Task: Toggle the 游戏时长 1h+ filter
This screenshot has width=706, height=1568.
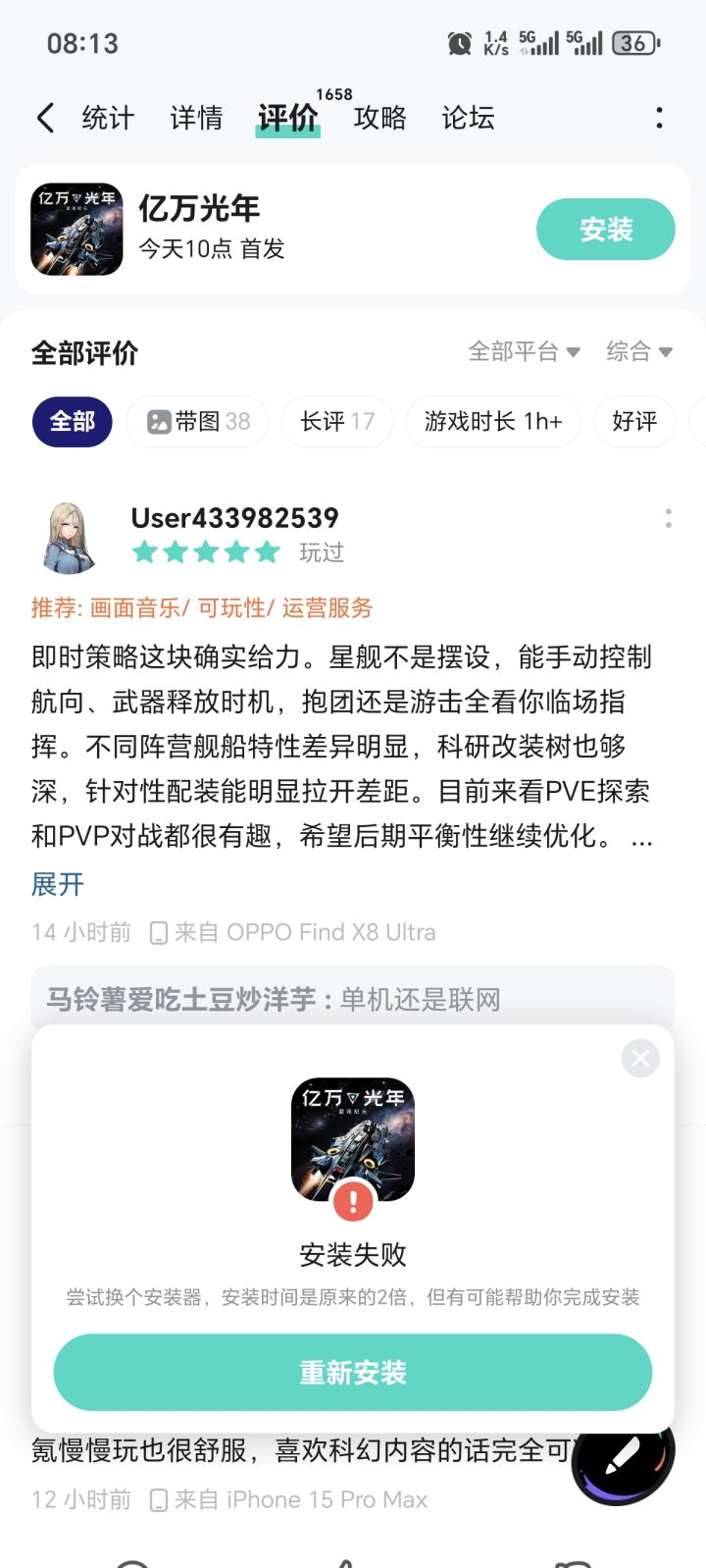Action: click(493, 421)
